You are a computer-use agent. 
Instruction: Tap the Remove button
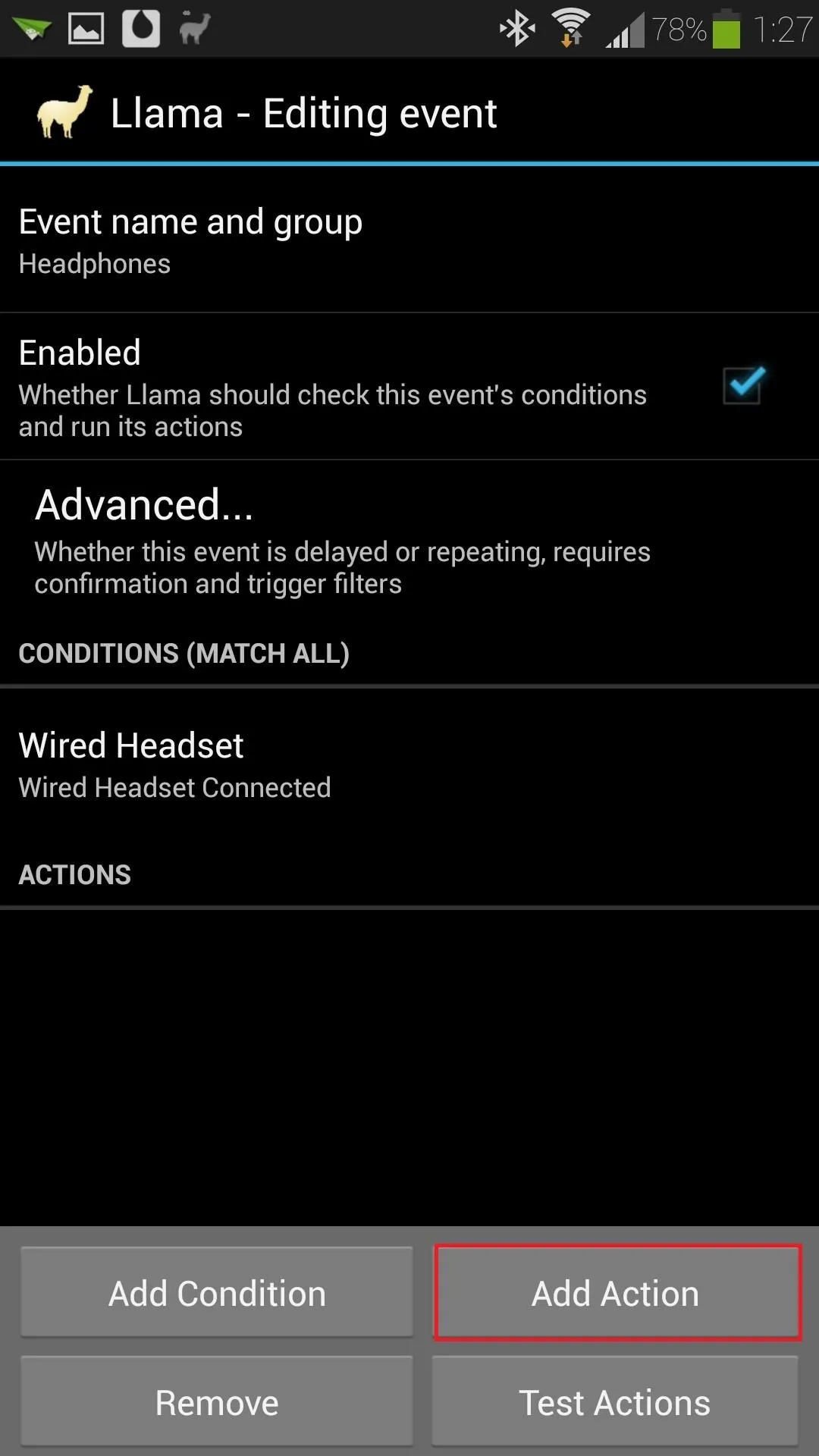pos(217,1401)
